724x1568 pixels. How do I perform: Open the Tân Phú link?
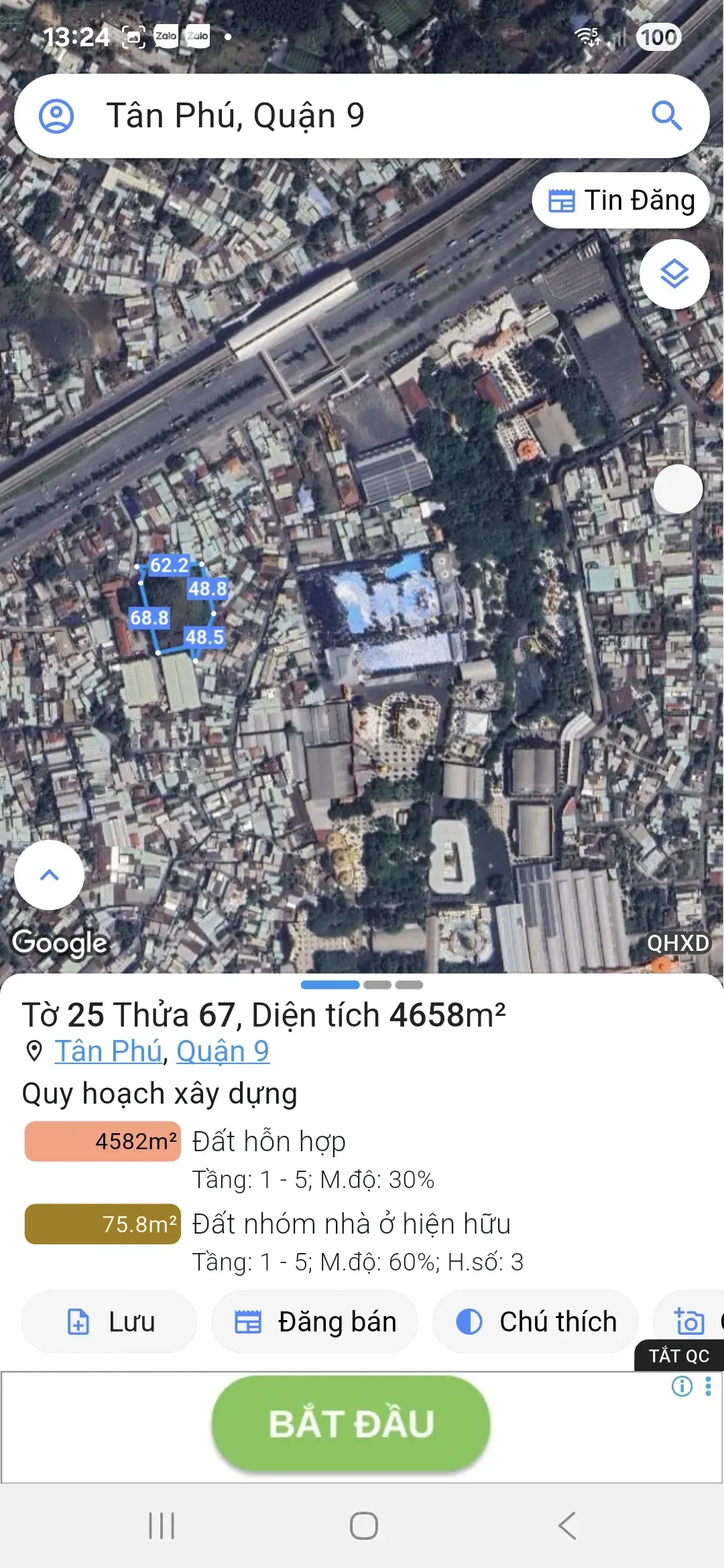tap(109, 1051)
